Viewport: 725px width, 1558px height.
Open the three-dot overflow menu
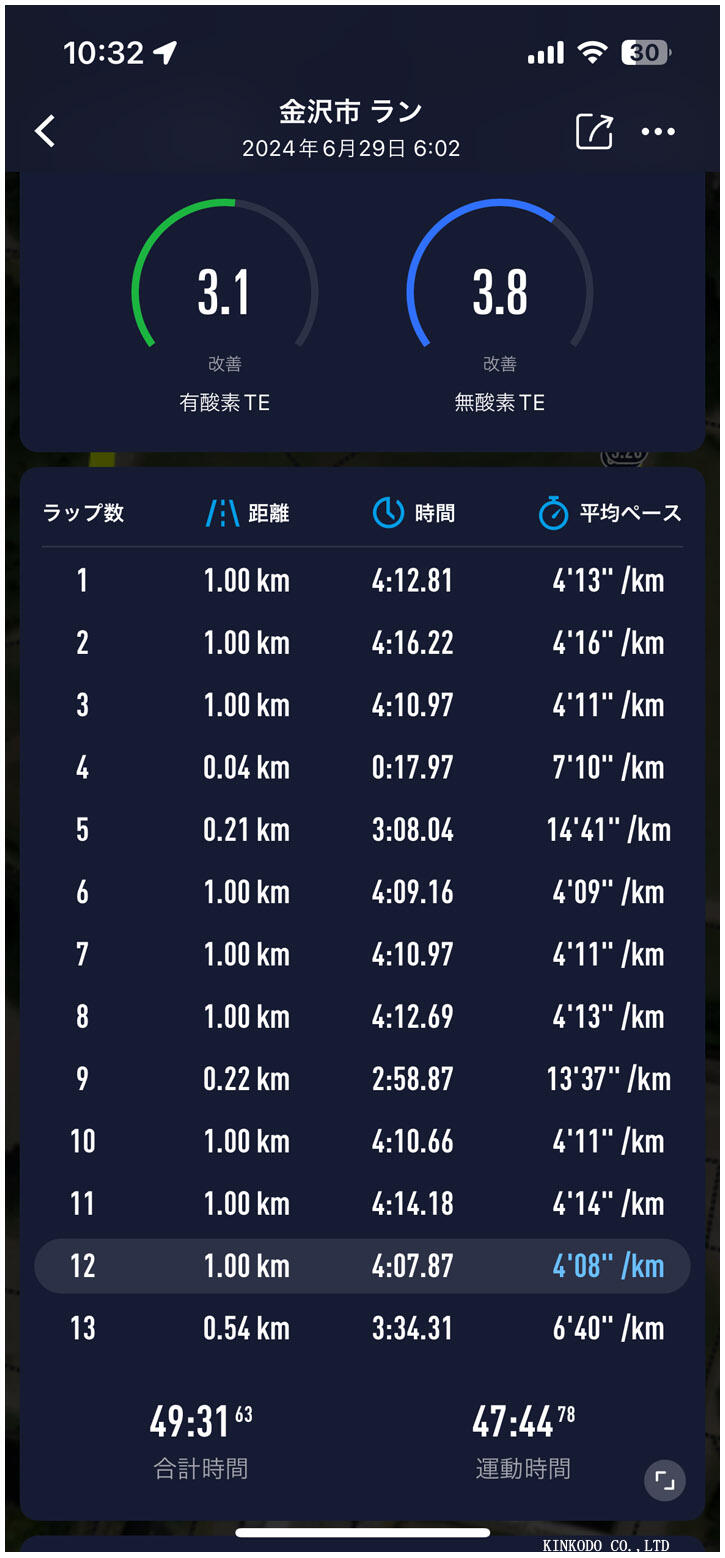click(658, 131)
